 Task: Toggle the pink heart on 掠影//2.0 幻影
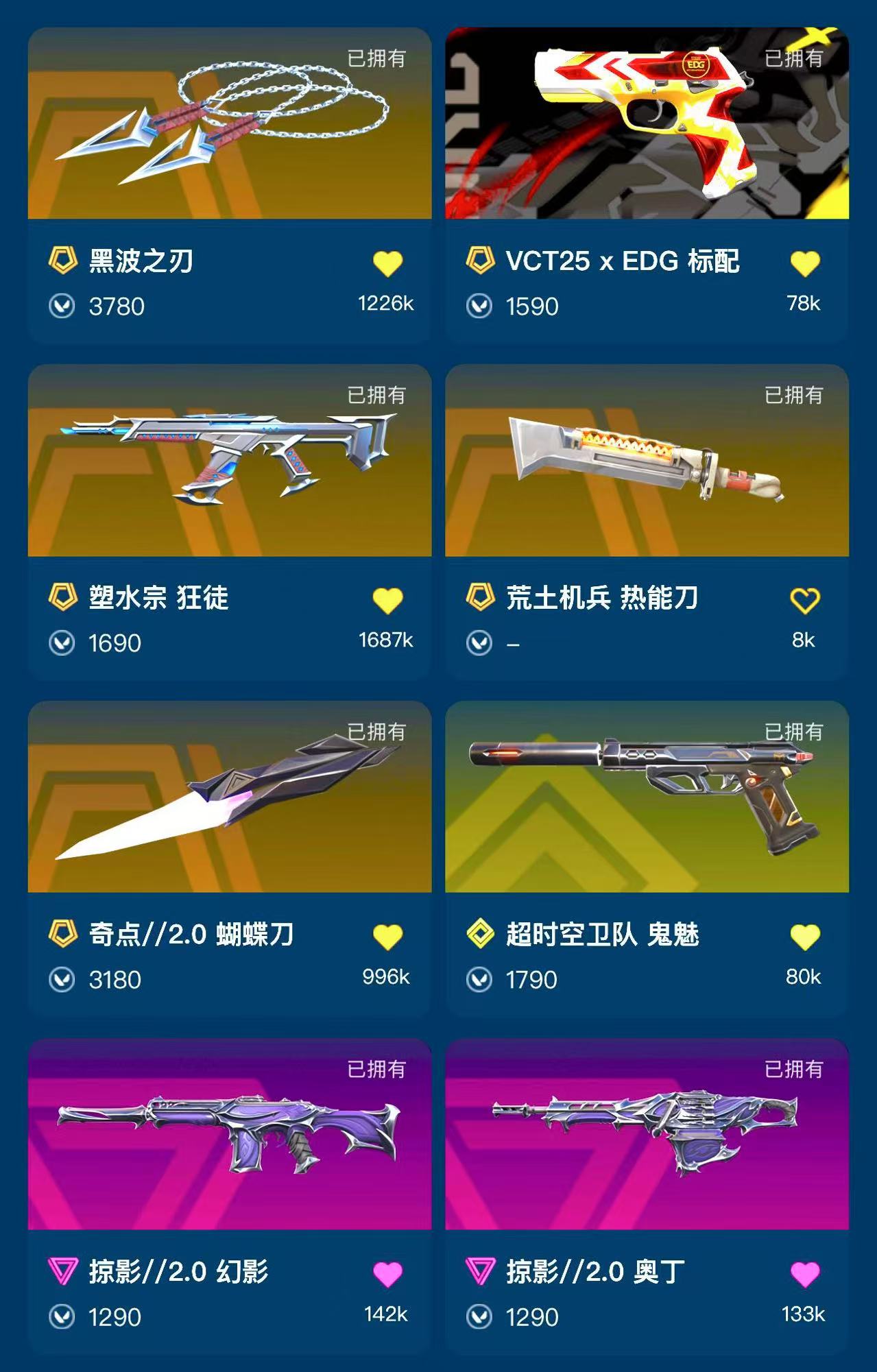pyautogui.click(x=387, y=1274)
